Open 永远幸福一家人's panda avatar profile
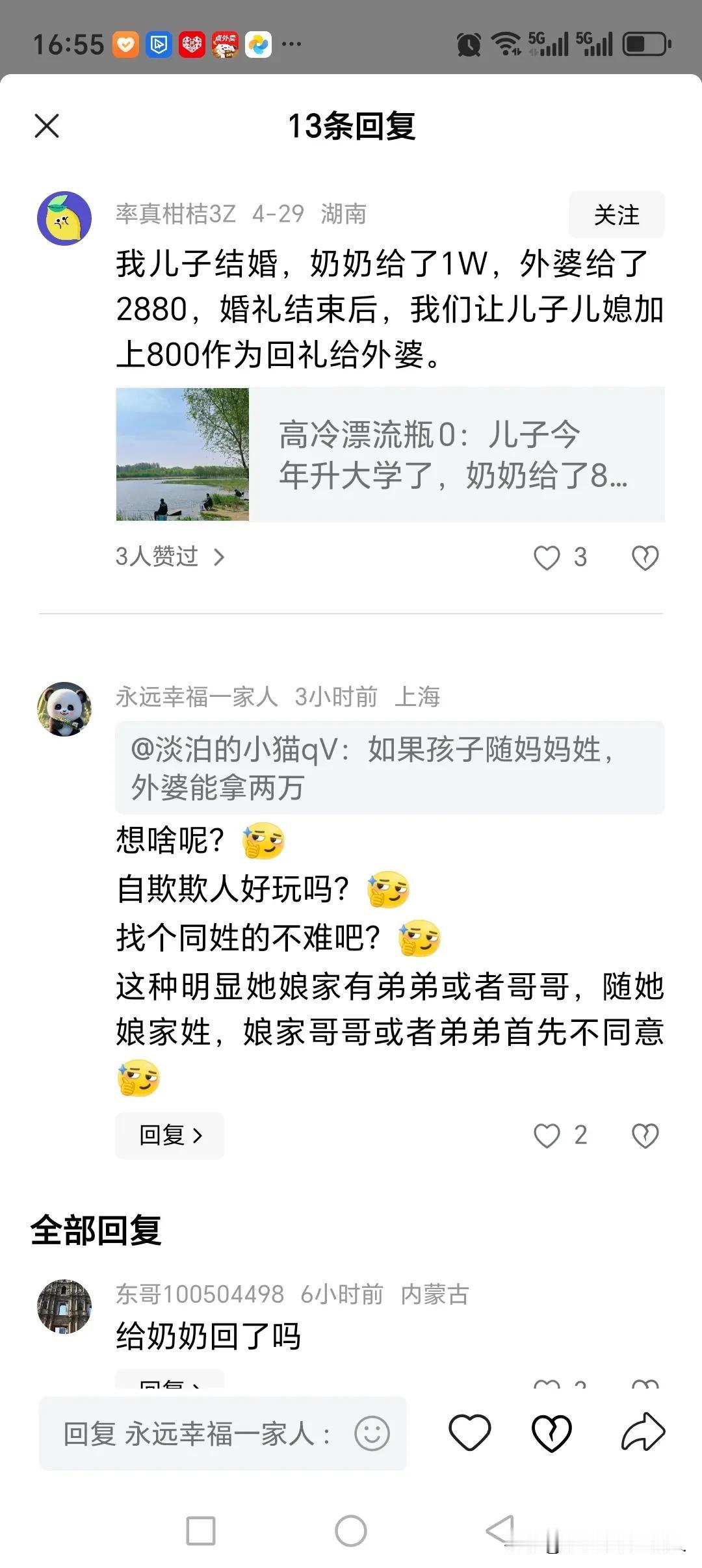 pyautogui.click(x=64, y=709)
